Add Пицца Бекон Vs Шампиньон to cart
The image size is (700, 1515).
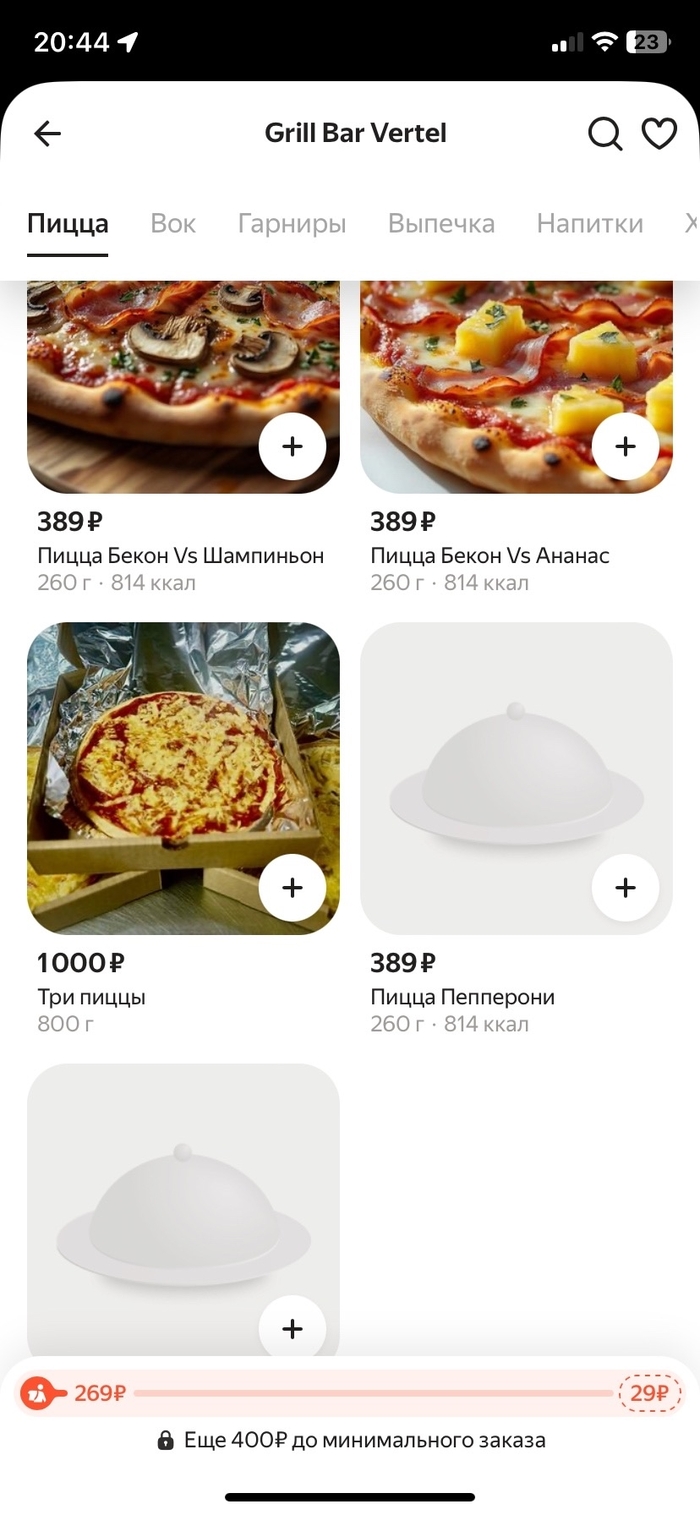[292, 446]
